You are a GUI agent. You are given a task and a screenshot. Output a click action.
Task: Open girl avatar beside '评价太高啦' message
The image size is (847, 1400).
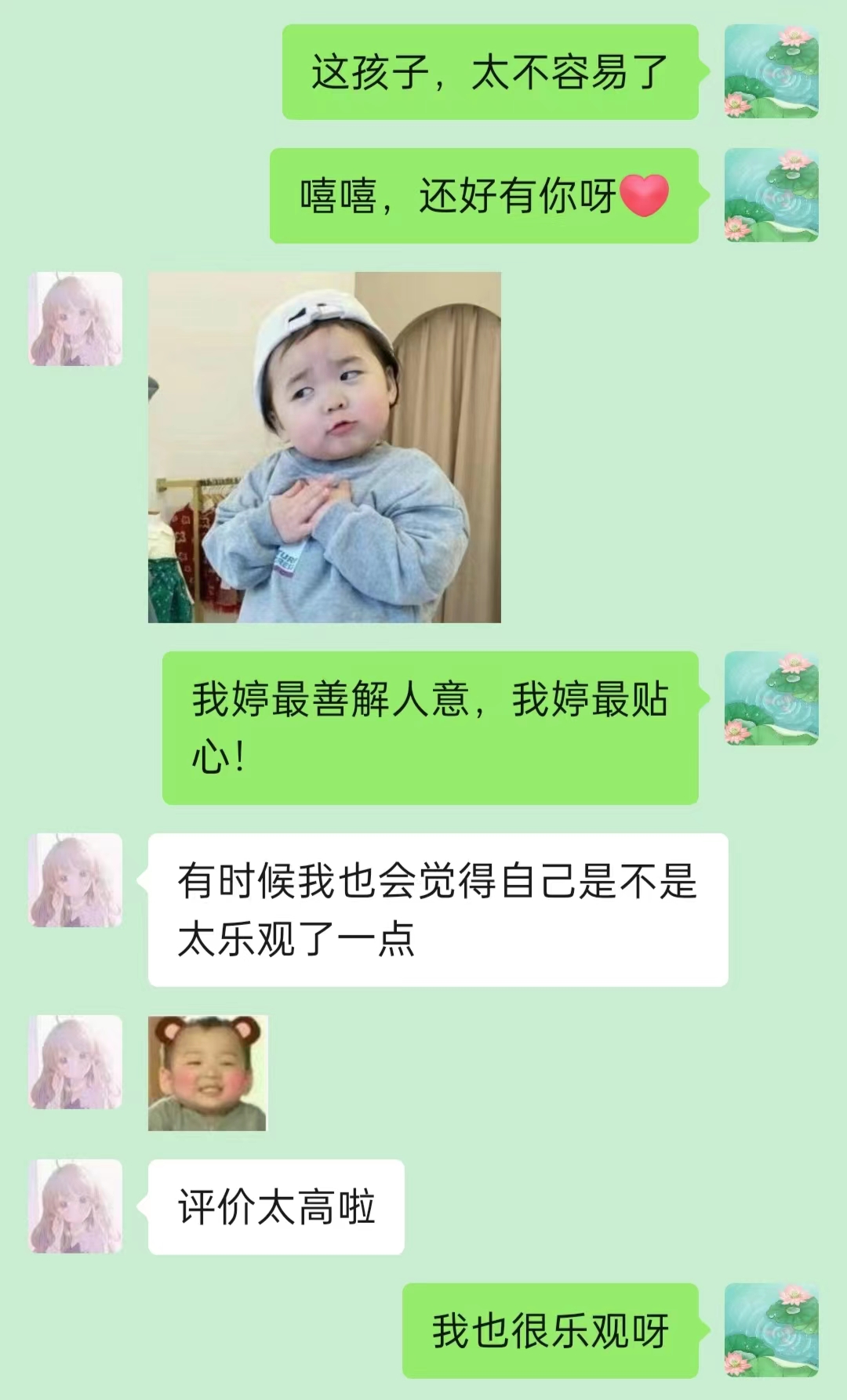click(x=76, y=1206)
